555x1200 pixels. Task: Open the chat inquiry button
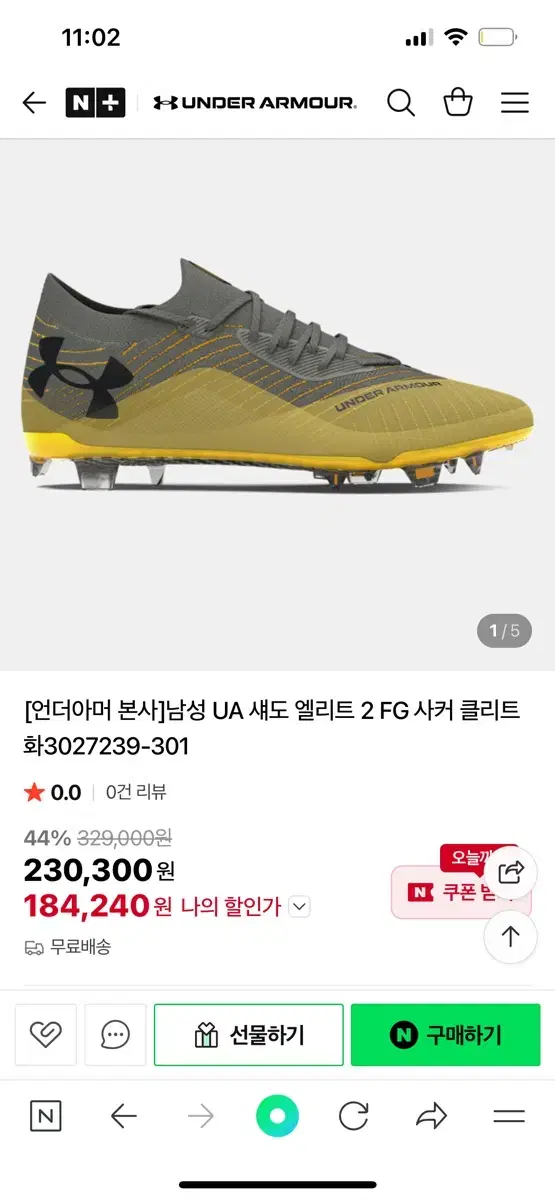coord(116,1034)
